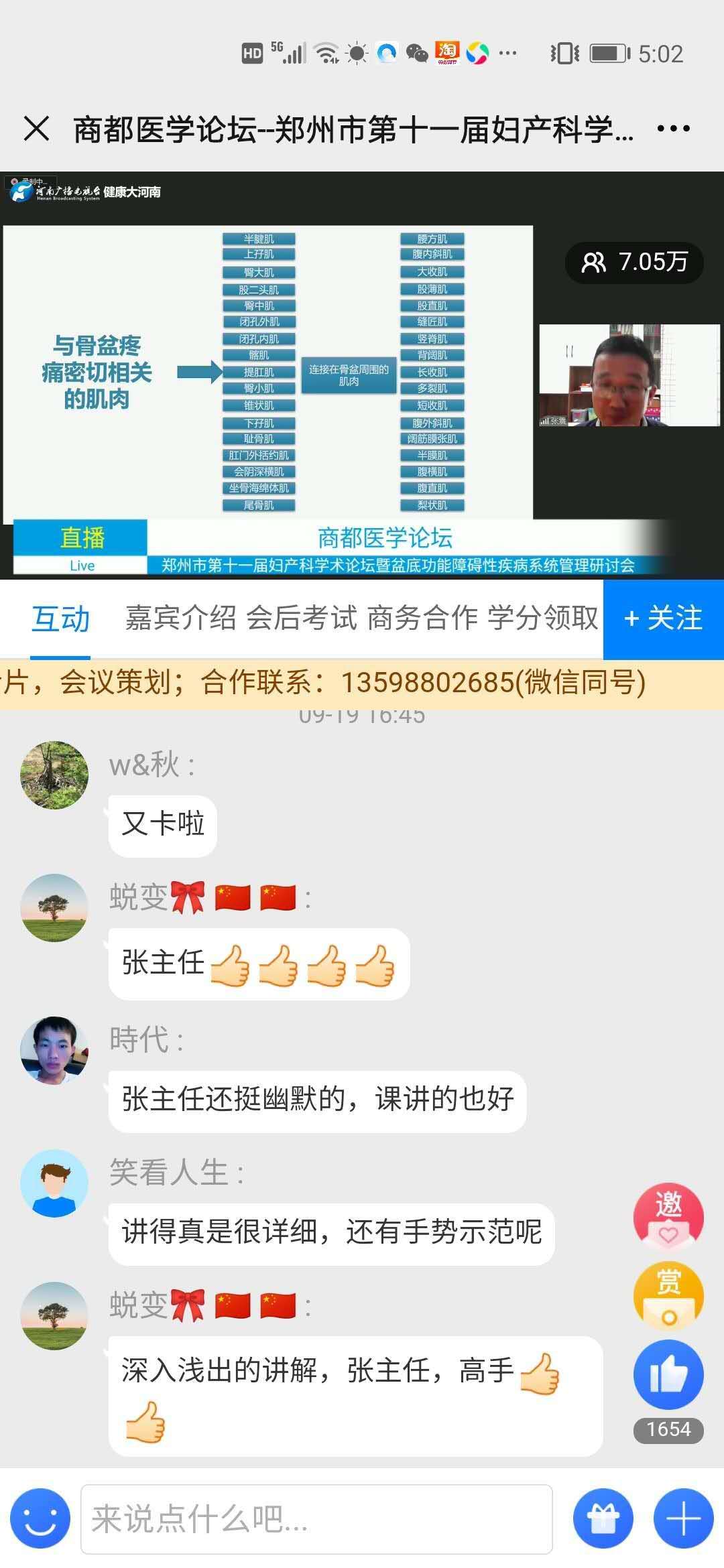This screenshot has height=1568, width=724.
Task: Select the 学分领取 tab
Action: (x=543, y=618)
